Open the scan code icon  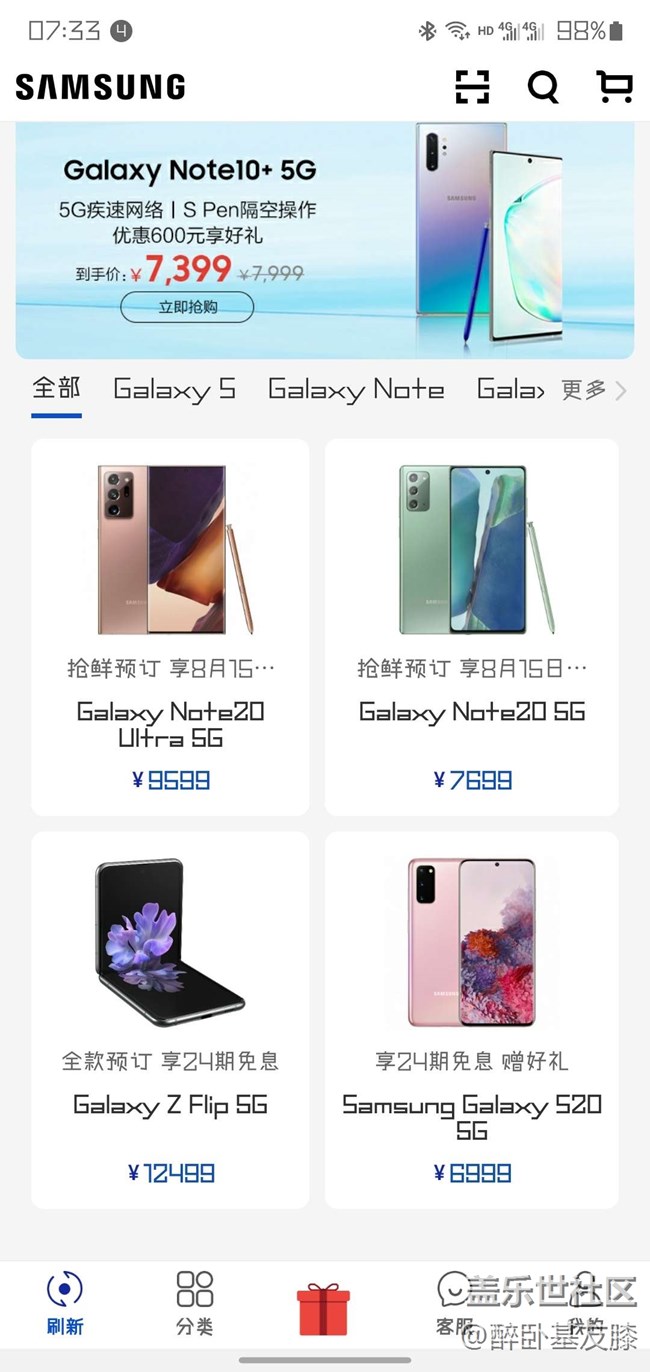(472, 87)
